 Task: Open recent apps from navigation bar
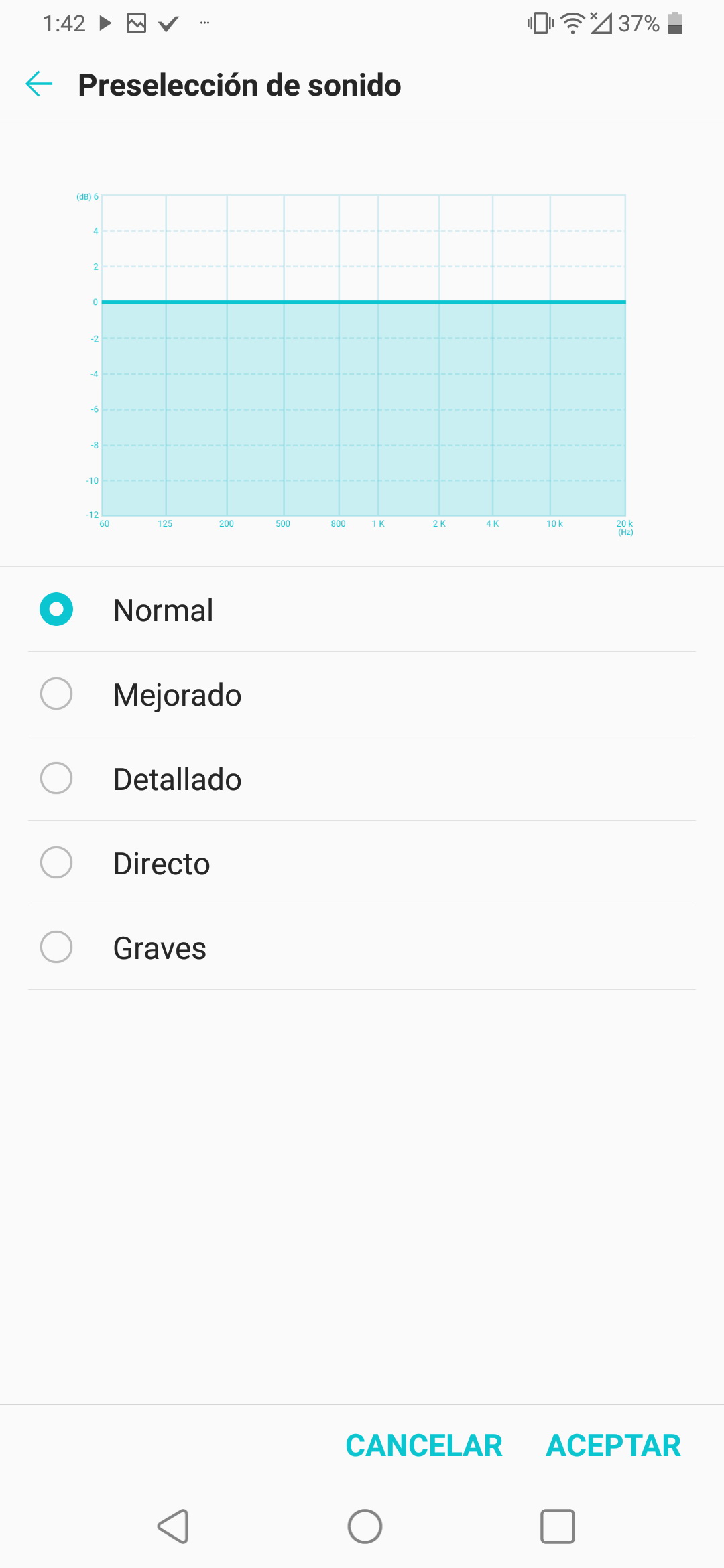click(x=558, y=1526)
